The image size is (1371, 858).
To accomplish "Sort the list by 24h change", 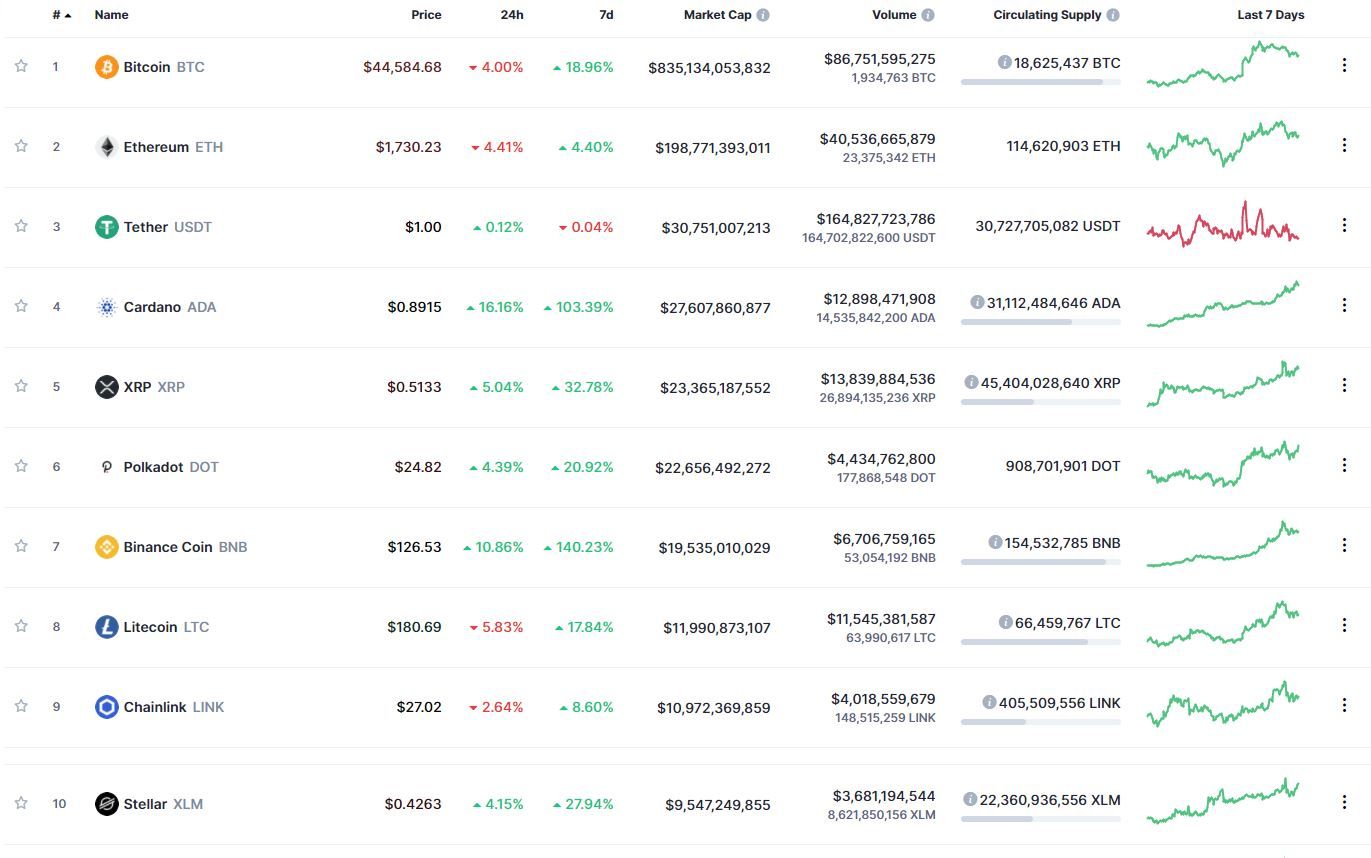I will 511,15.
